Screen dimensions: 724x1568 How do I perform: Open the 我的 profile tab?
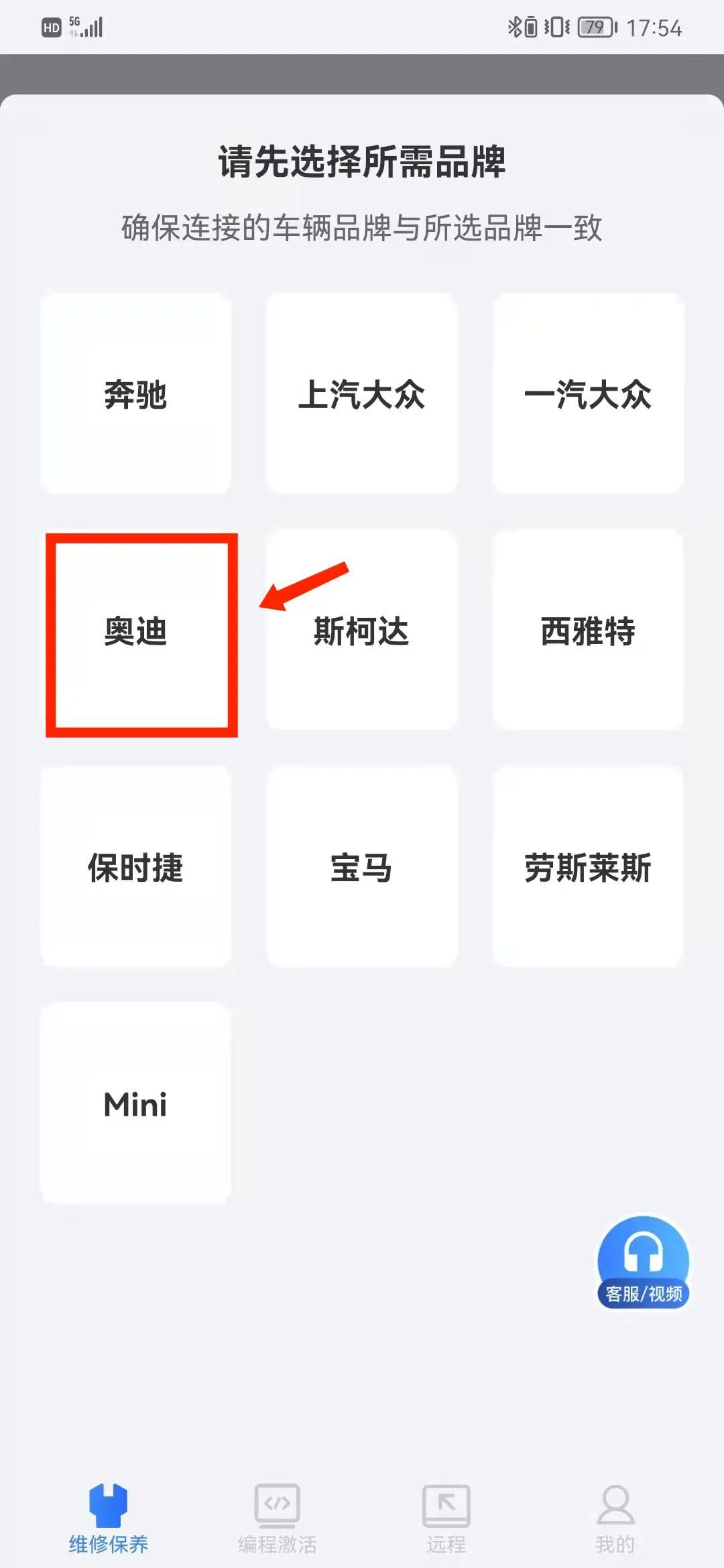[x=615, y=1520]
